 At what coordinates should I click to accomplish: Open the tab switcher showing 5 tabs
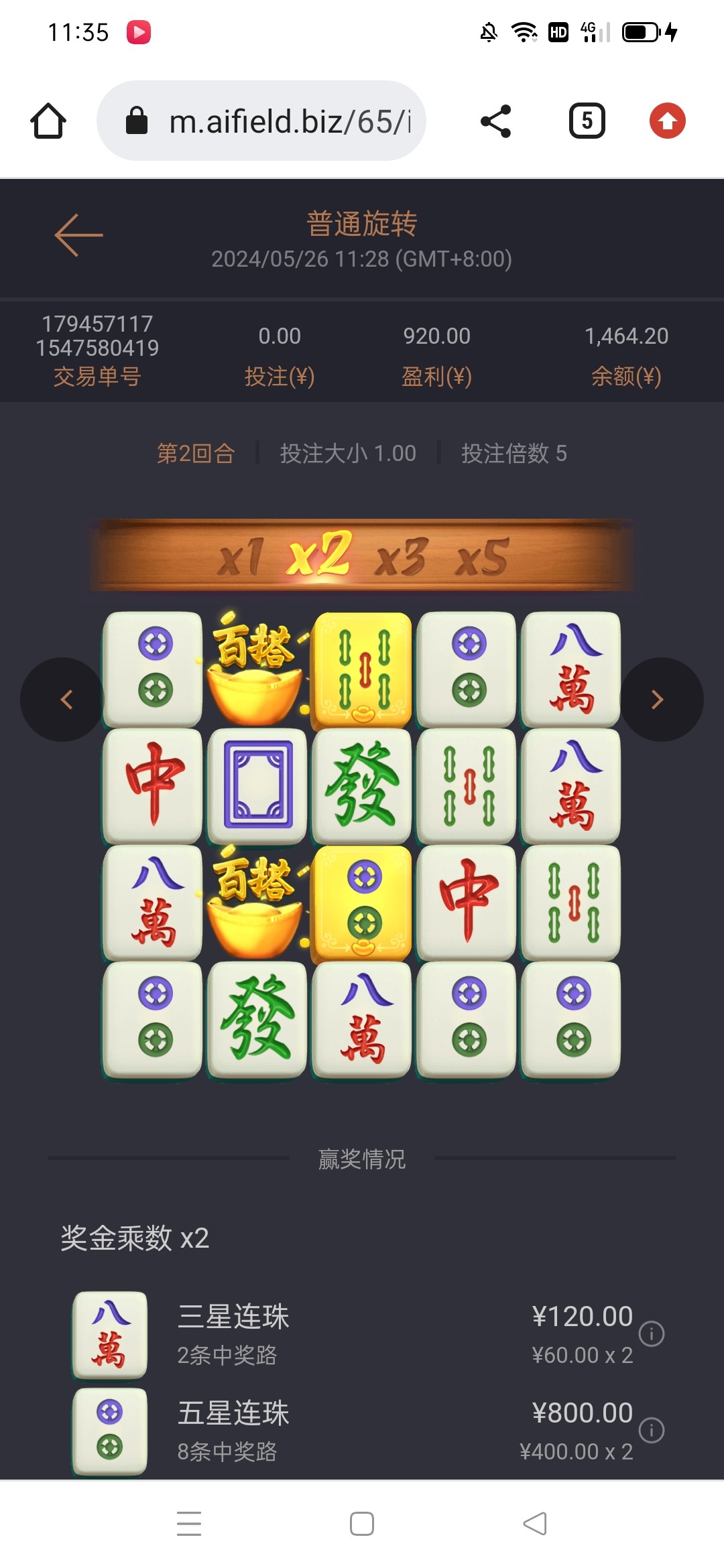click(587, 121)
